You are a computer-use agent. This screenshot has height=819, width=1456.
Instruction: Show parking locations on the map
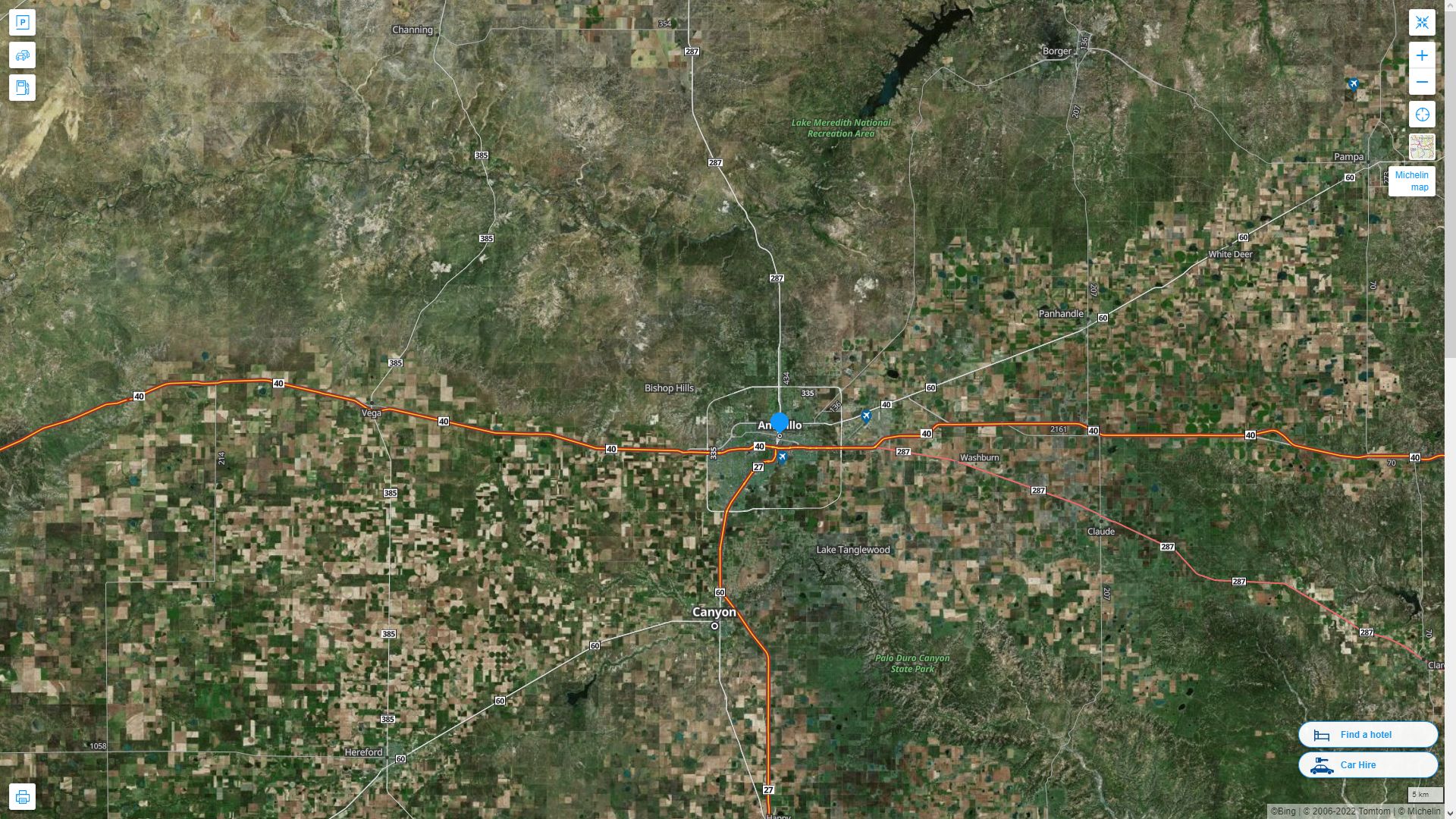coord(22,23)
